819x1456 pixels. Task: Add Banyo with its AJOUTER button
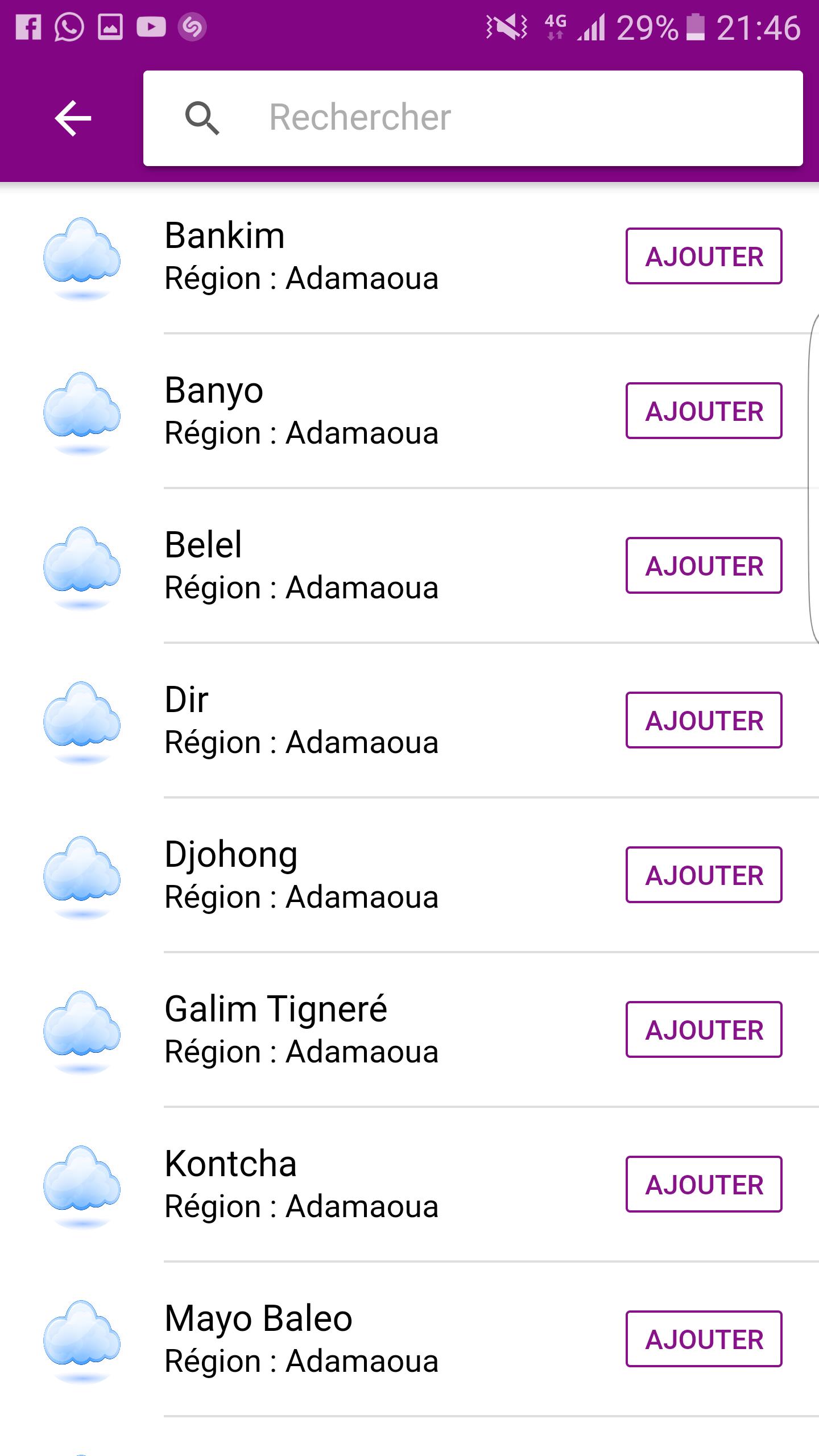[704, 411]
